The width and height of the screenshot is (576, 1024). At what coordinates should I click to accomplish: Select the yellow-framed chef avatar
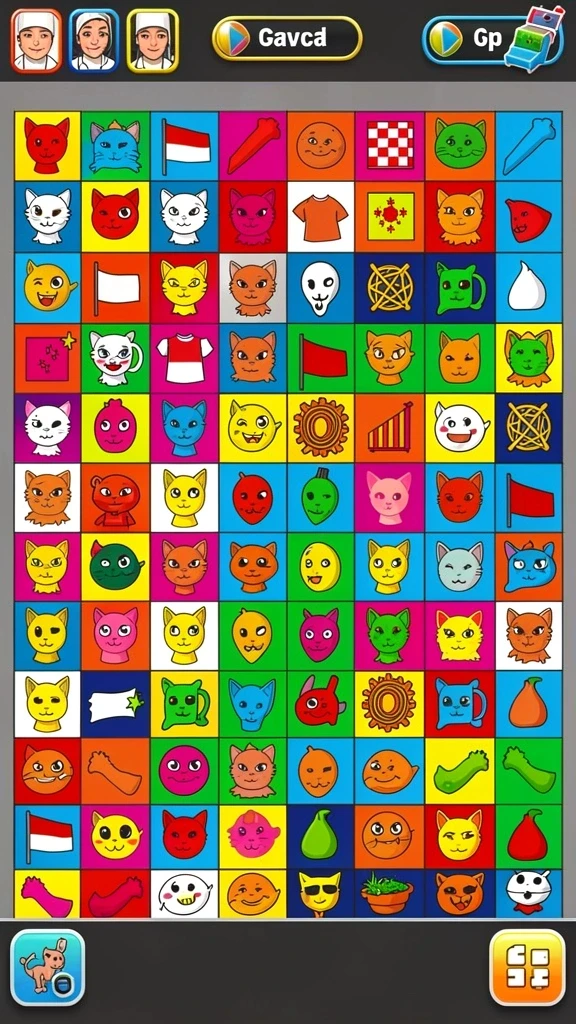pyautogui.click(x=152, y=40)
